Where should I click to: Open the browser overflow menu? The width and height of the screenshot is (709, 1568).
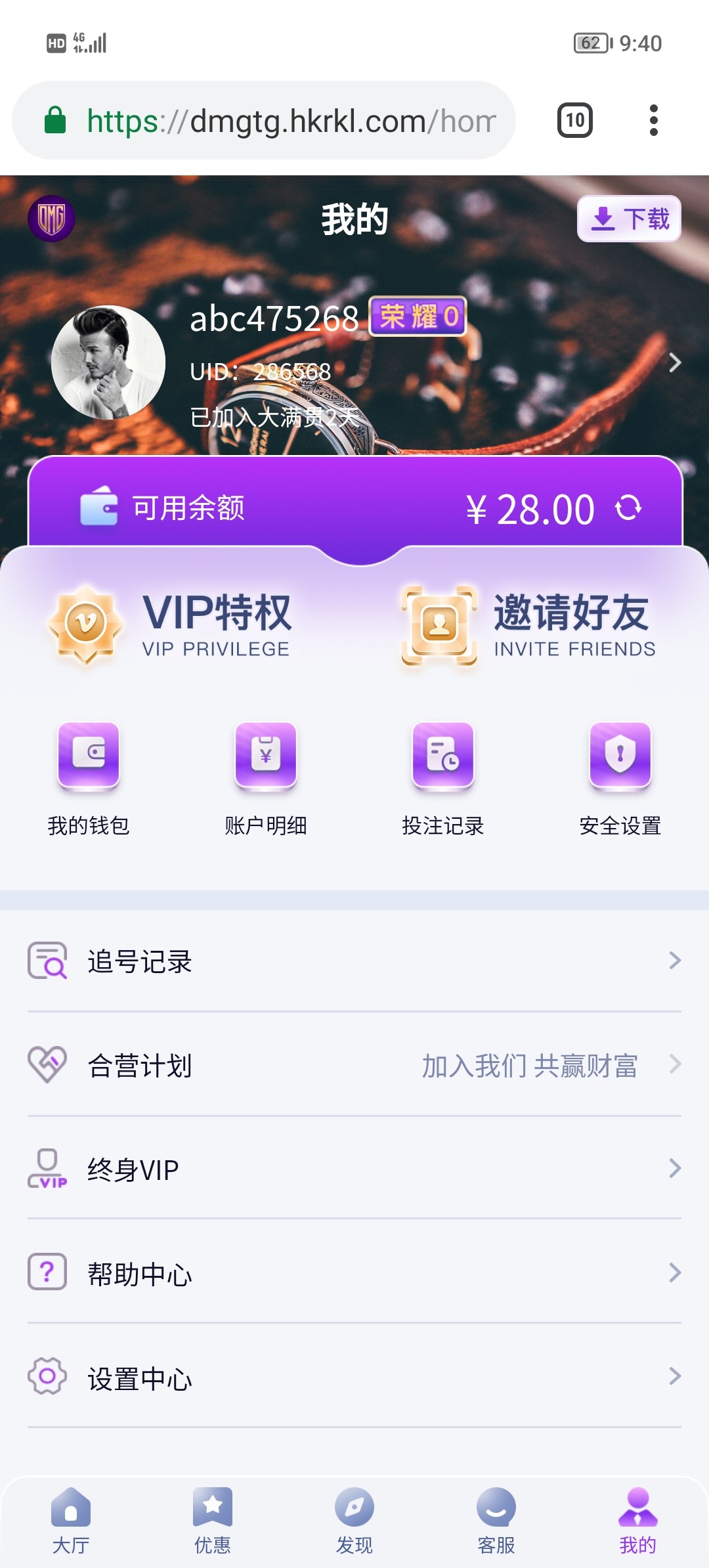point(653,120)
